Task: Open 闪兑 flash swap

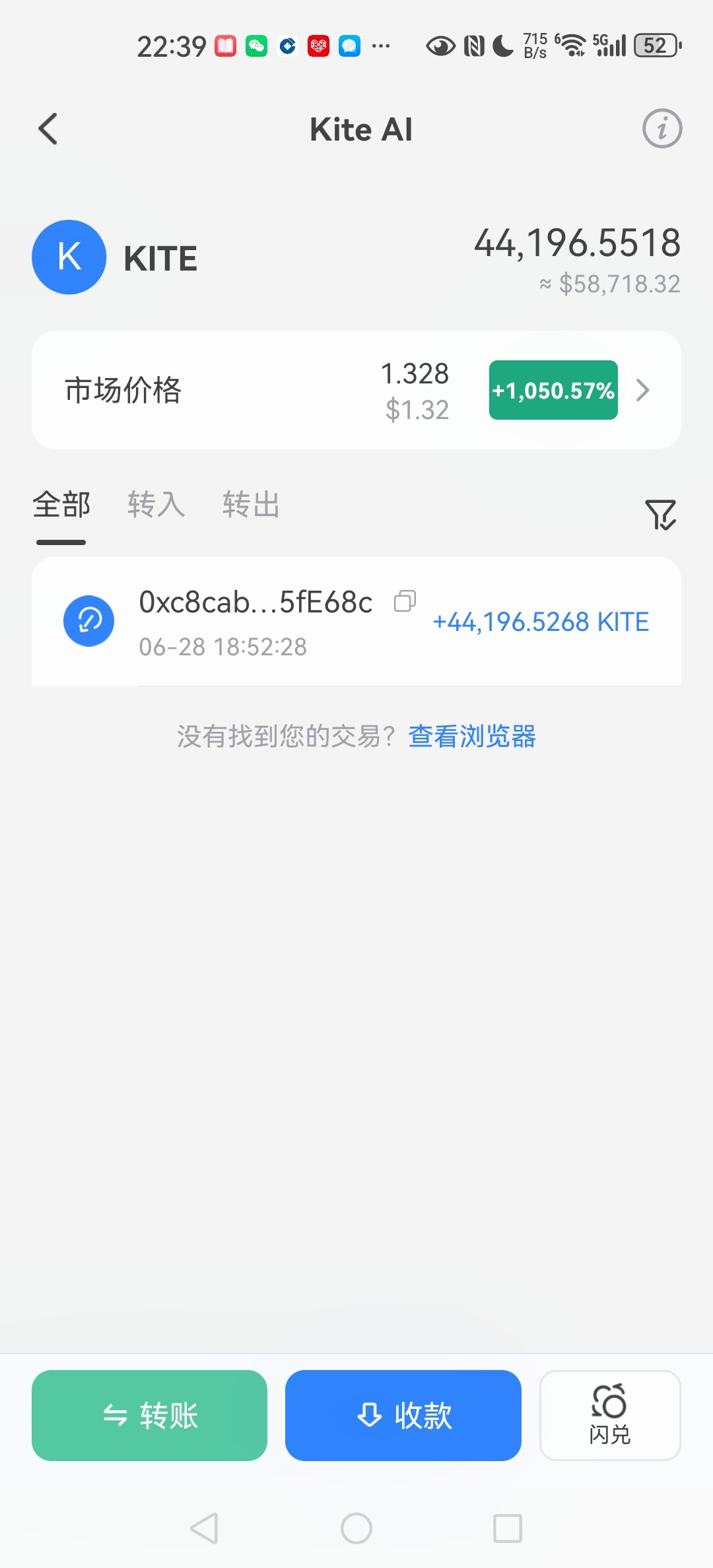Action: [610, 1416]
